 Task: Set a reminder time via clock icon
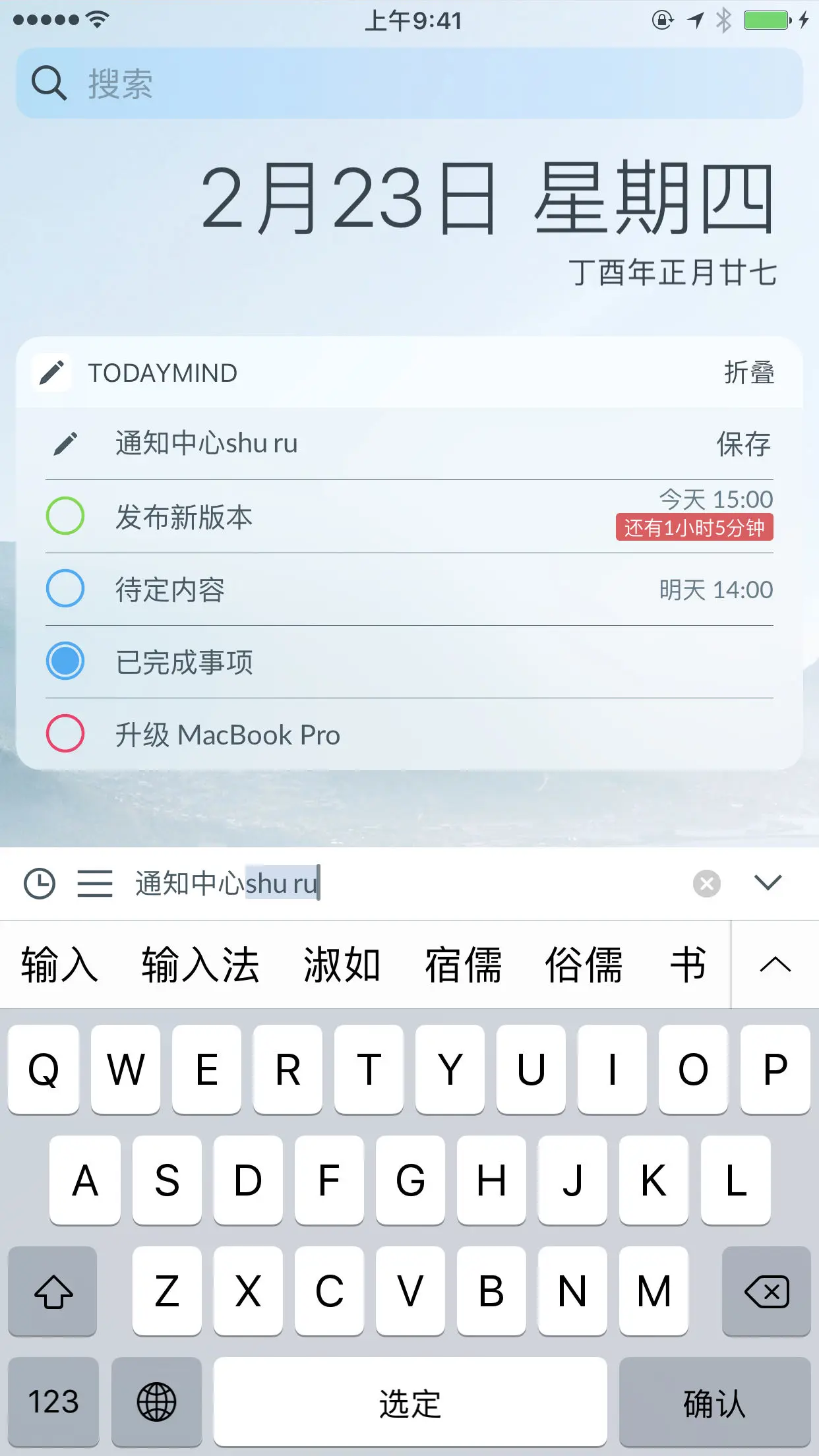click(40, 884)
